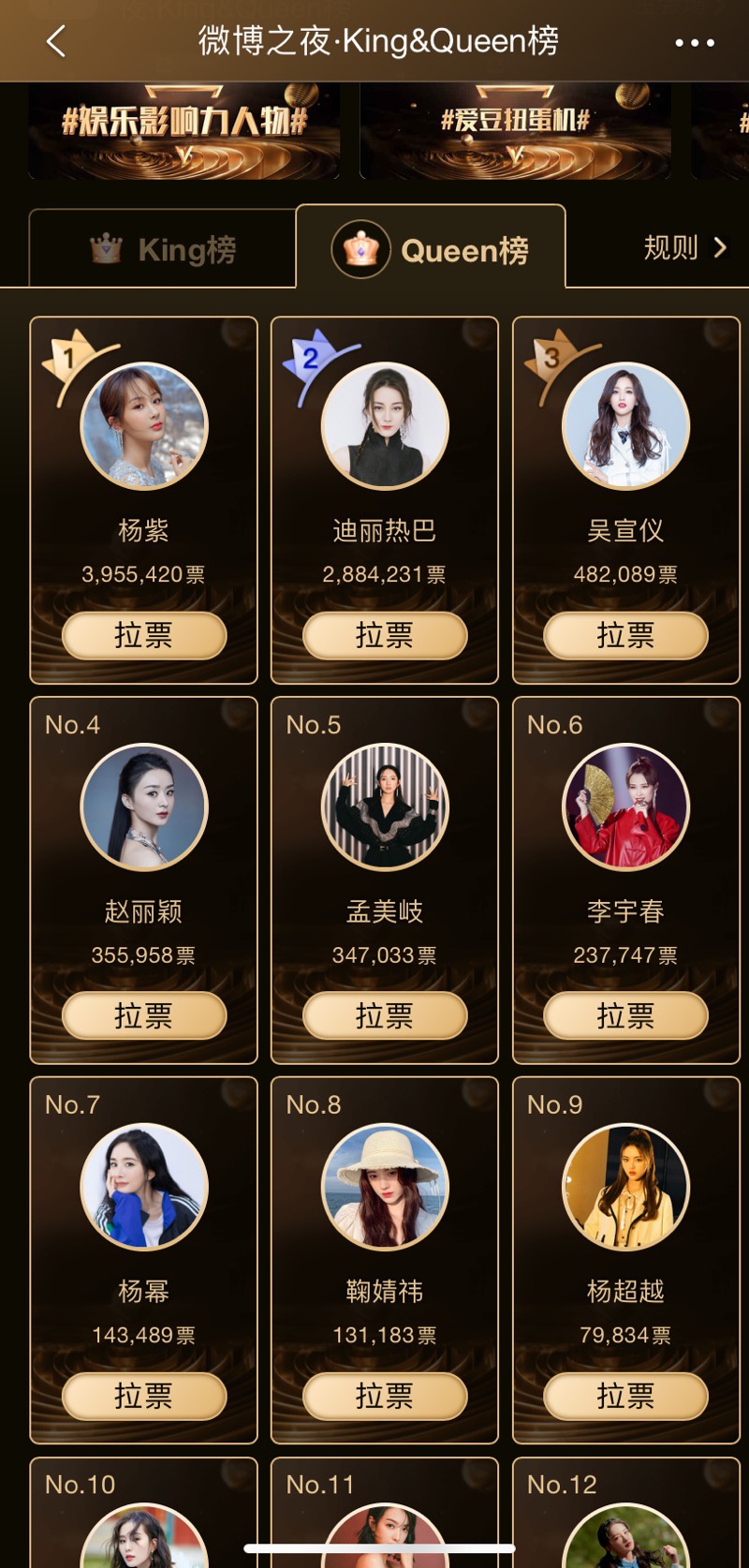Screen dimensions: 749x1568
Task: Canvass votes for 鞠婧祎
Action: click(385, 1397)
